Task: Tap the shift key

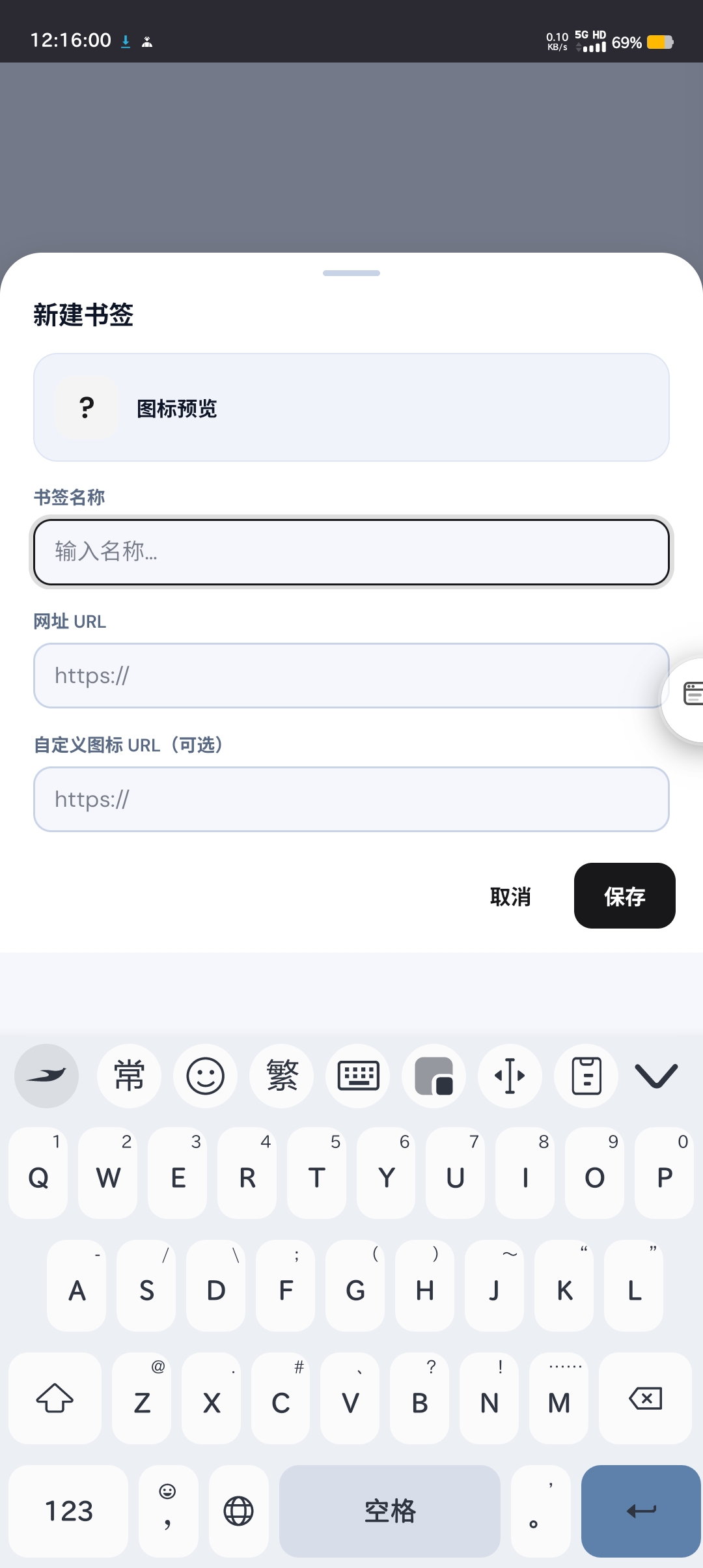Action: point(55,1398)
